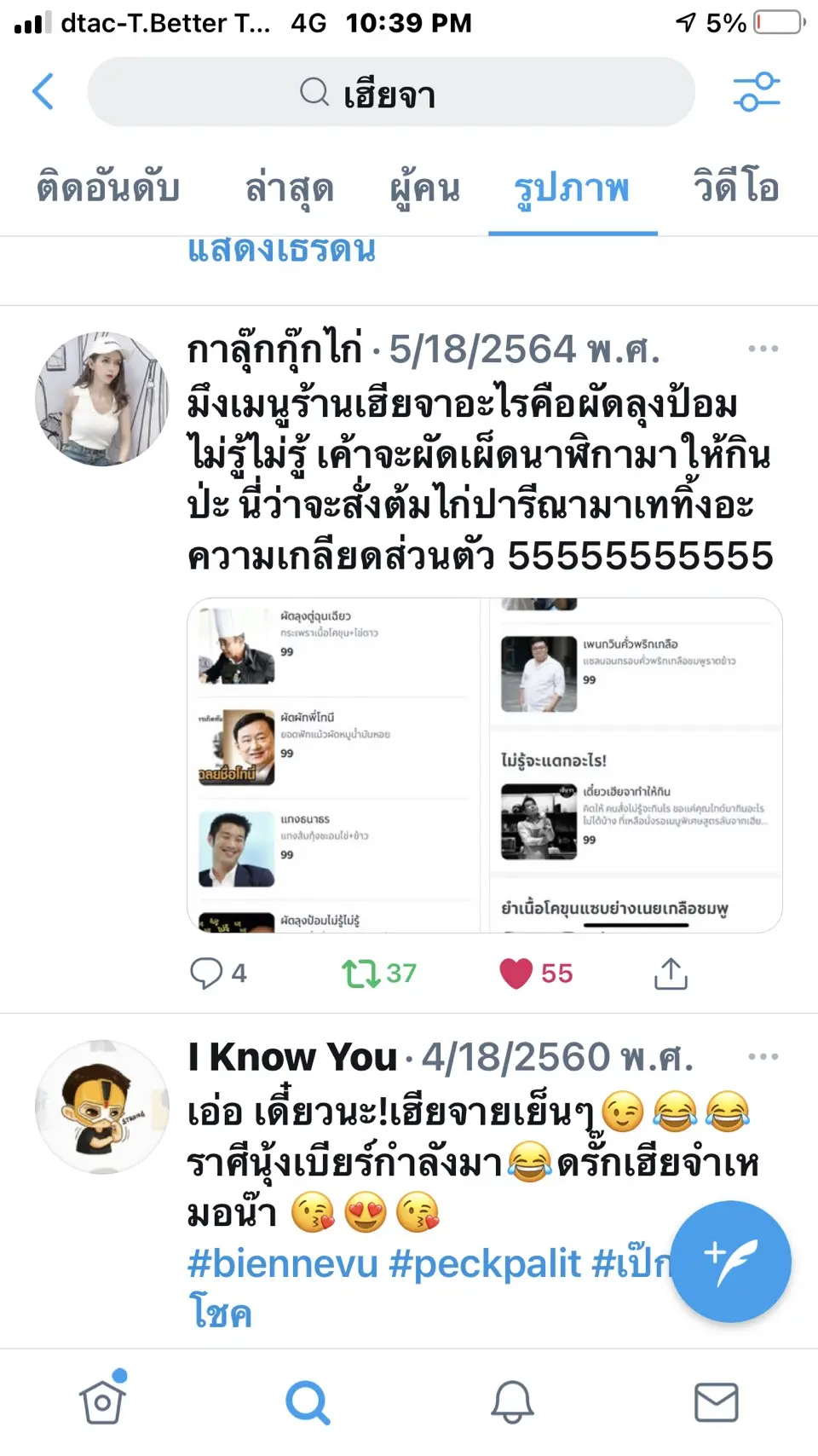This screenshot has width=818, height=1456.
Task: View the menu screenshot image in กาลุ๊กกุ๊กไก่'s tweet
Action: [484, 765]
